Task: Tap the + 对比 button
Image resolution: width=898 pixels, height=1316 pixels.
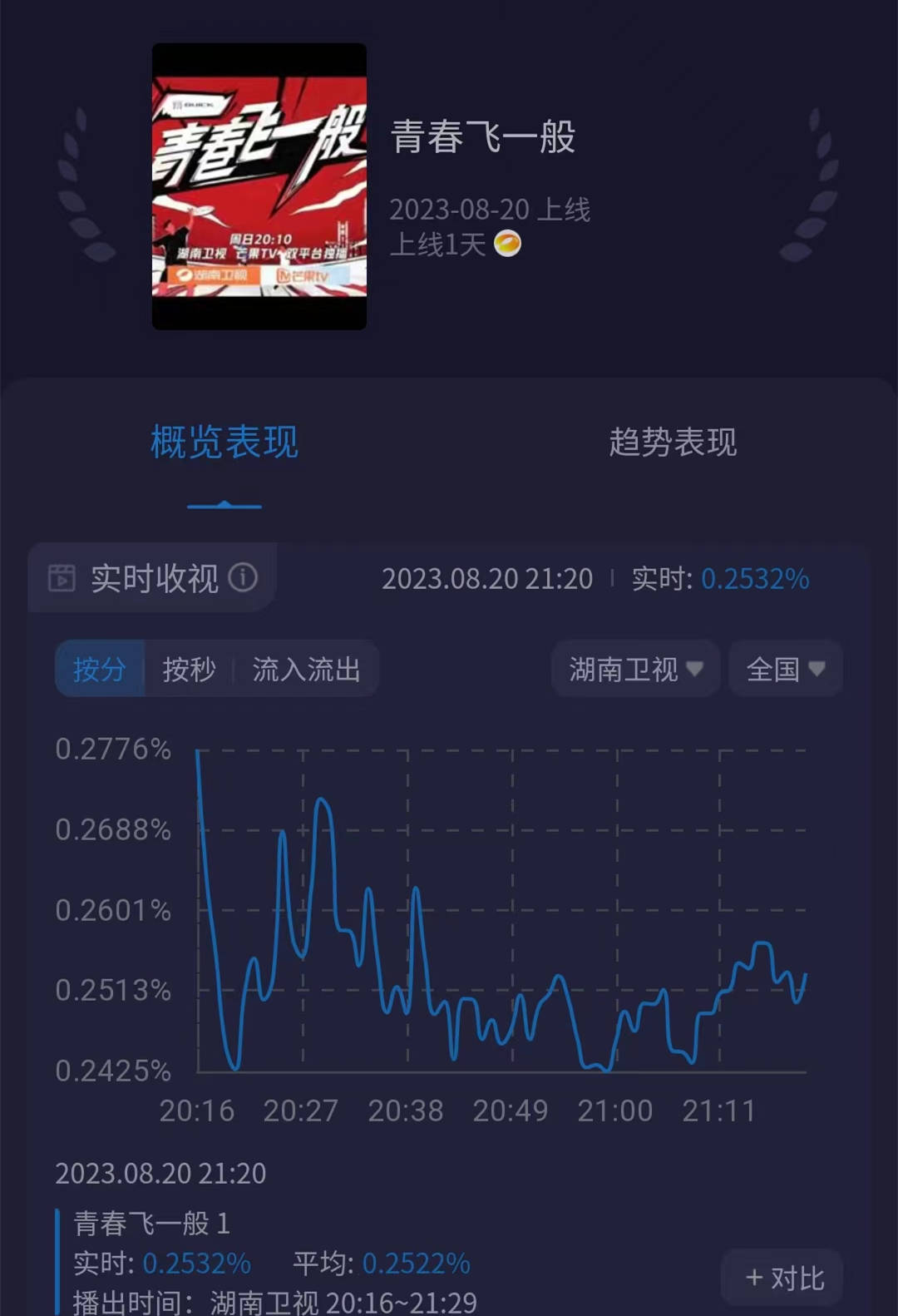Action: pyautogui.click(x=783, y=1278)
